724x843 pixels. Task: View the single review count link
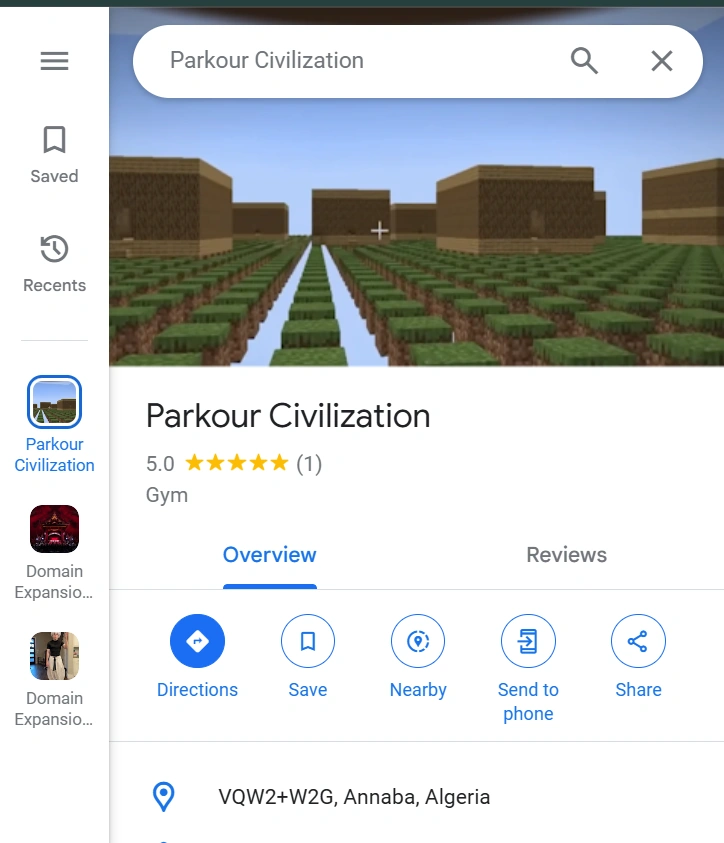[309, 463]
